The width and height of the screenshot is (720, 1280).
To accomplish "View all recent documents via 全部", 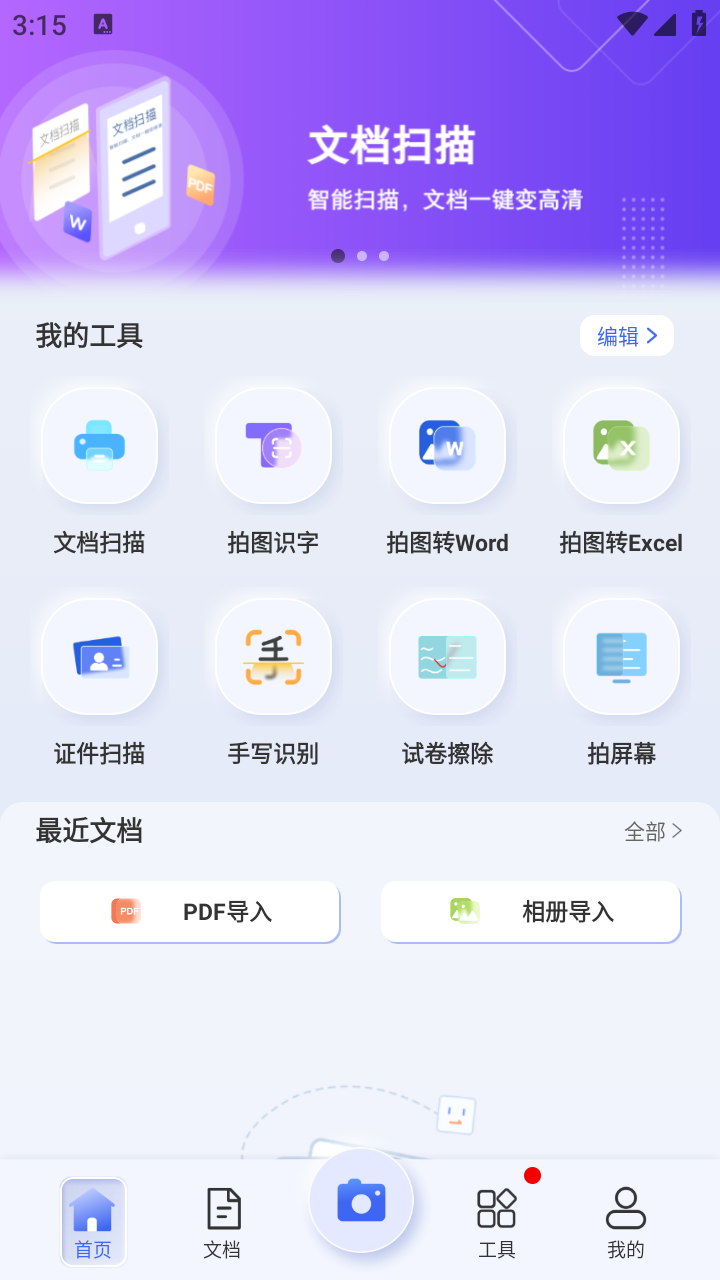I will click(x=653, y=831).
